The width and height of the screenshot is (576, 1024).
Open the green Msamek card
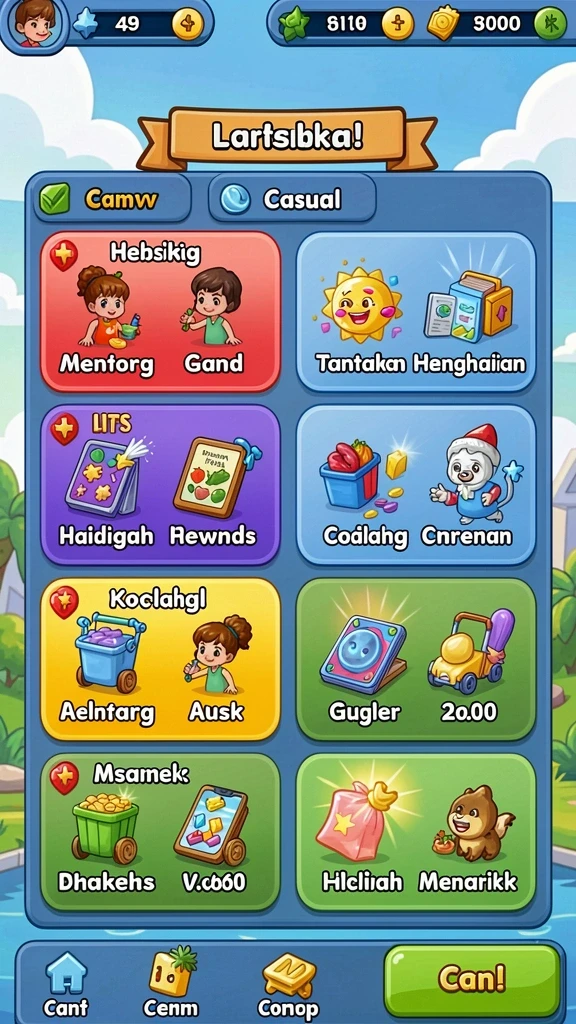161,832
